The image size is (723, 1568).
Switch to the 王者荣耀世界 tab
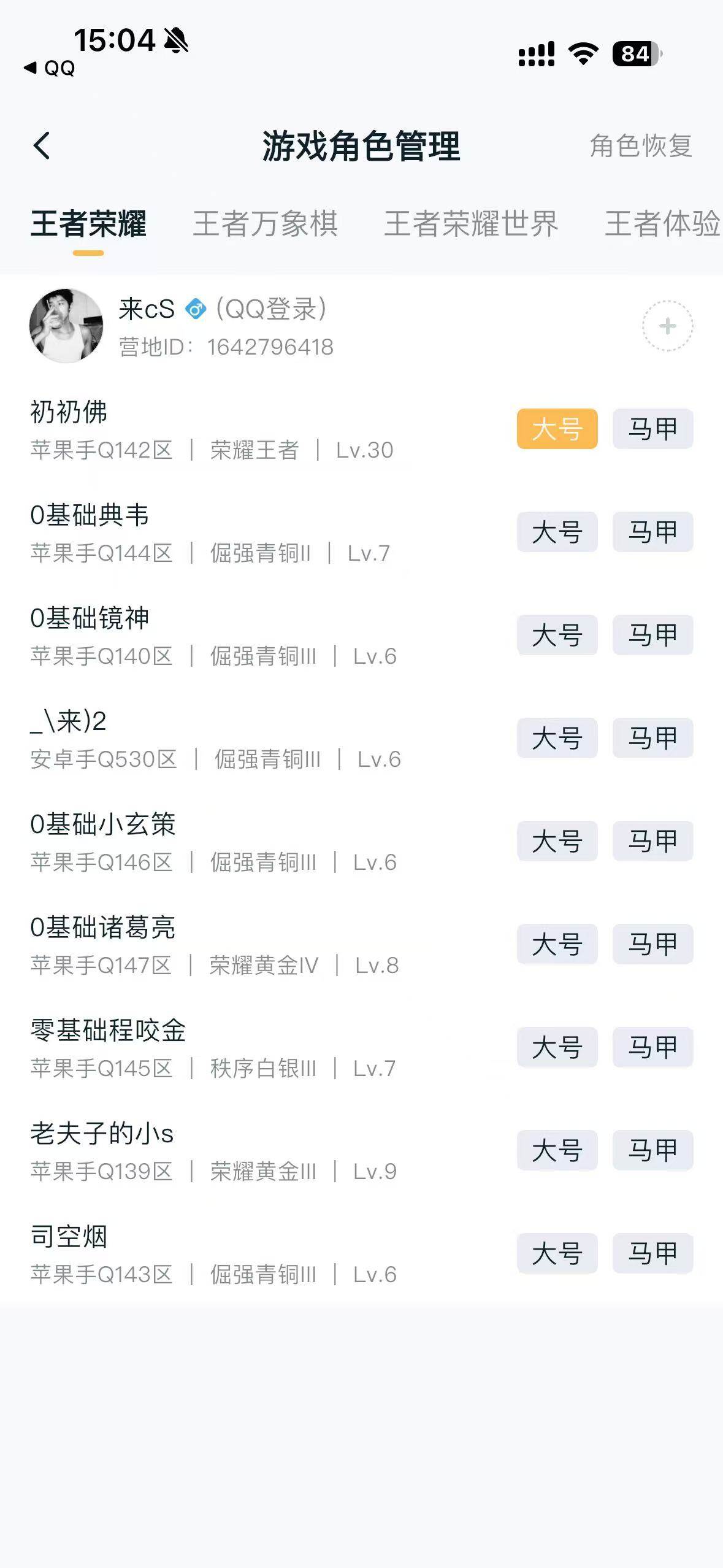click(471, 223)
